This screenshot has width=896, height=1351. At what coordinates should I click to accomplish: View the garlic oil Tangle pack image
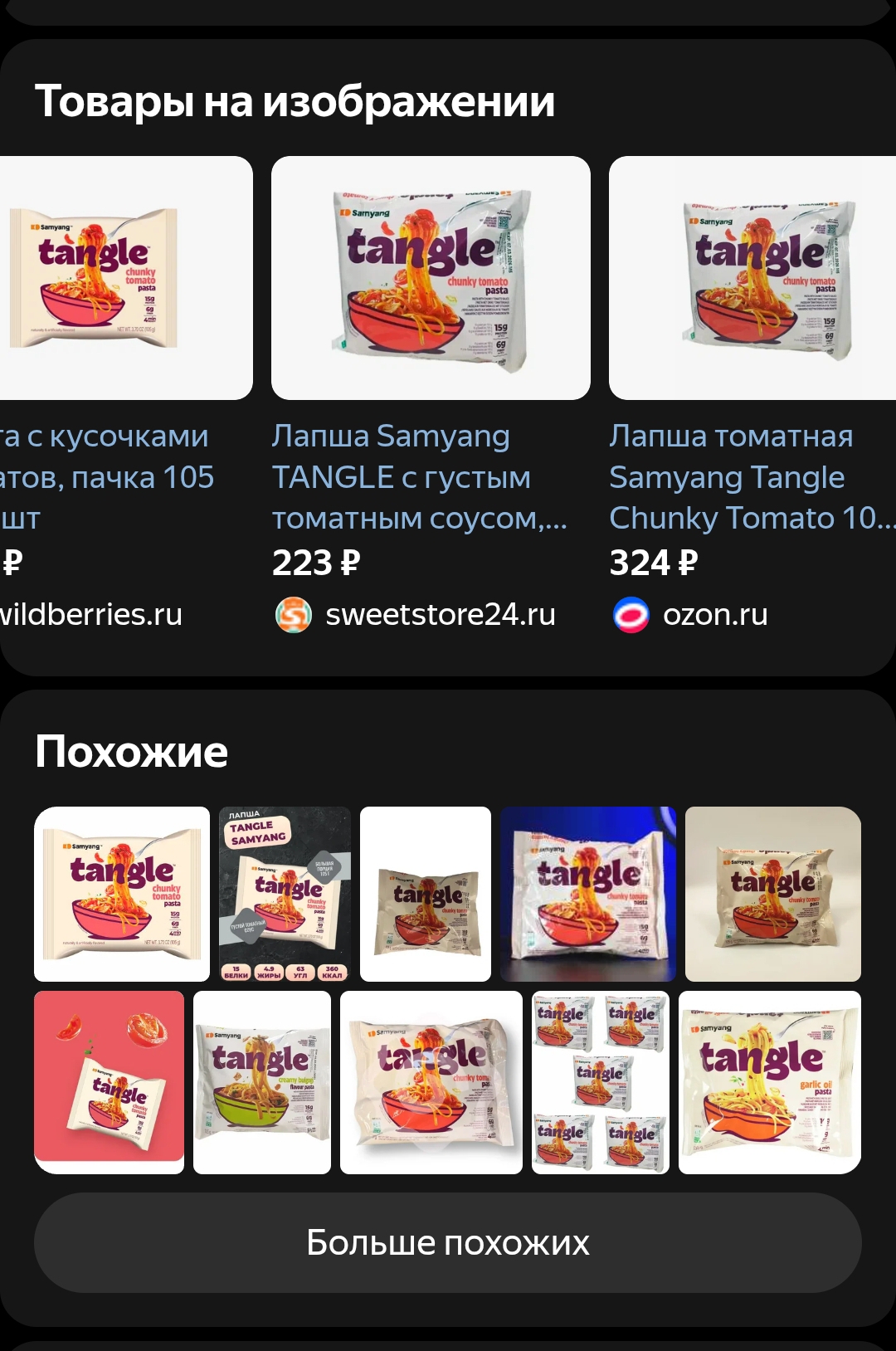coord(770,1082)
